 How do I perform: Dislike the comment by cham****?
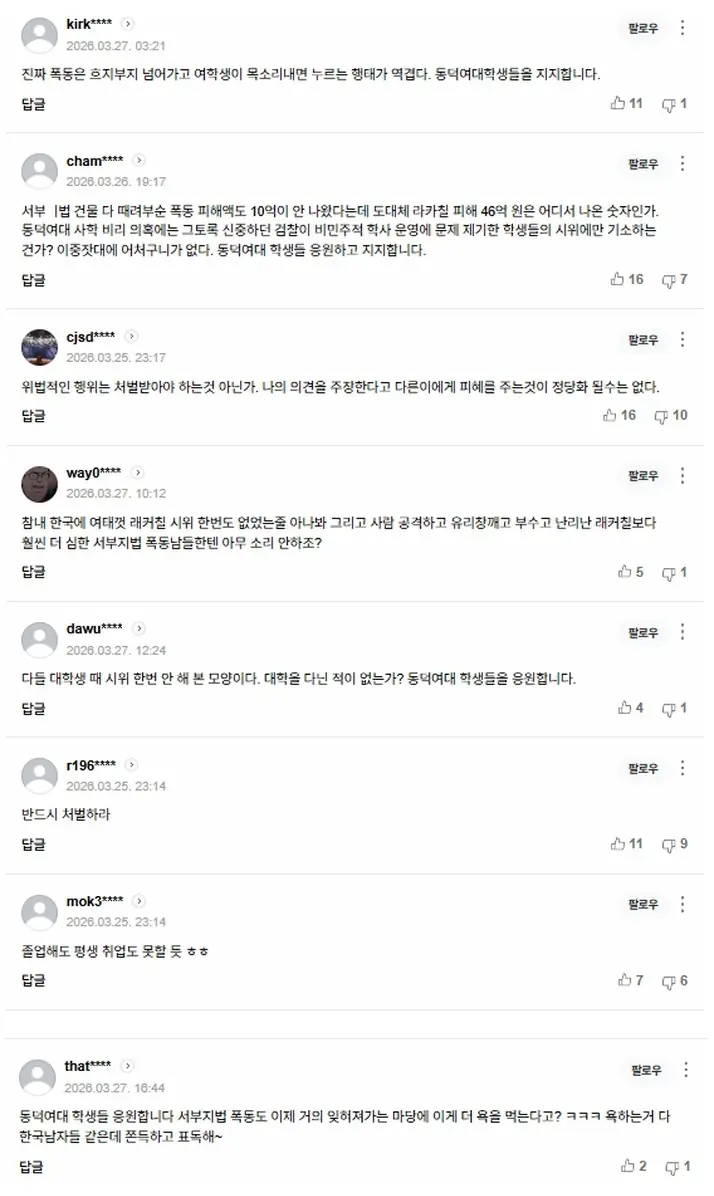click(x=674, y=280)
